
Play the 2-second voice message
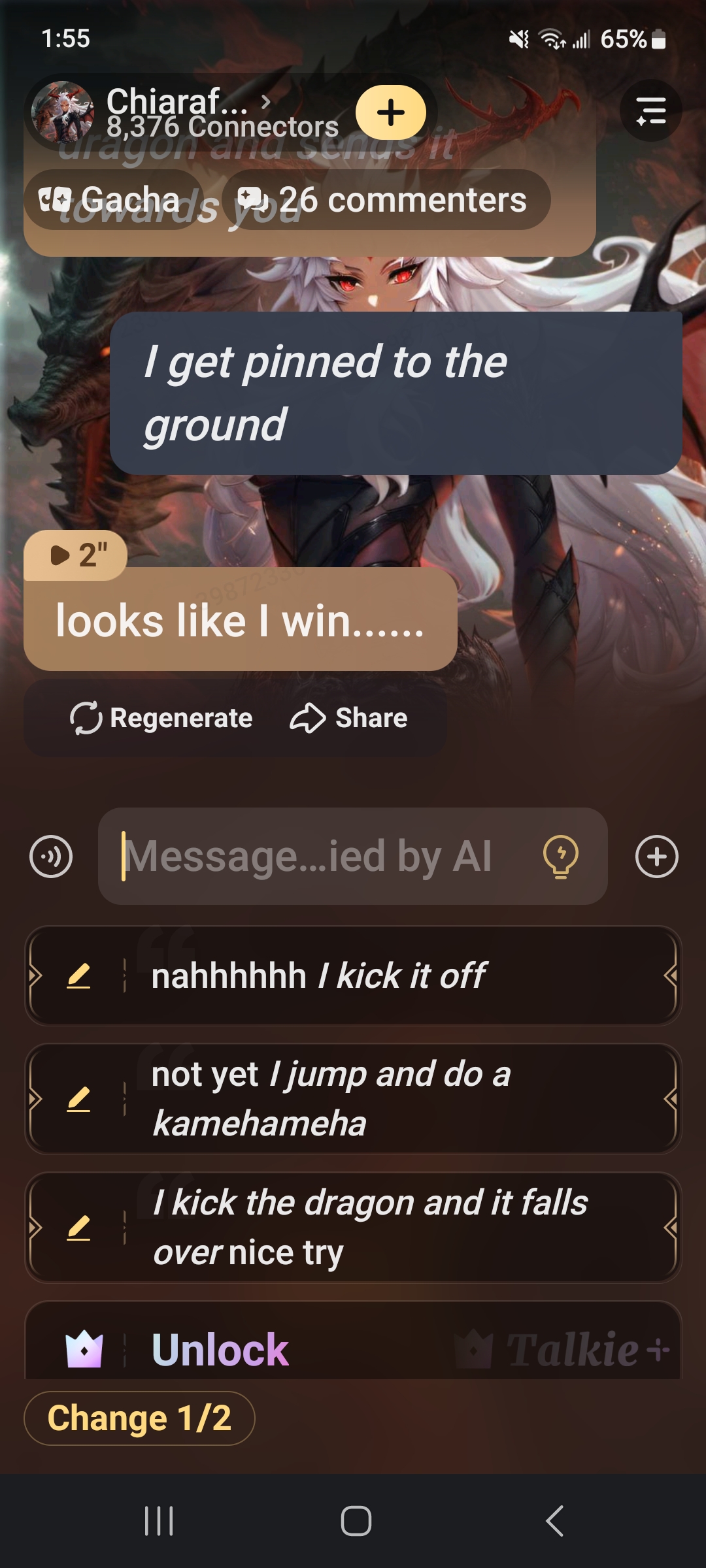click(x=76, y=555)
